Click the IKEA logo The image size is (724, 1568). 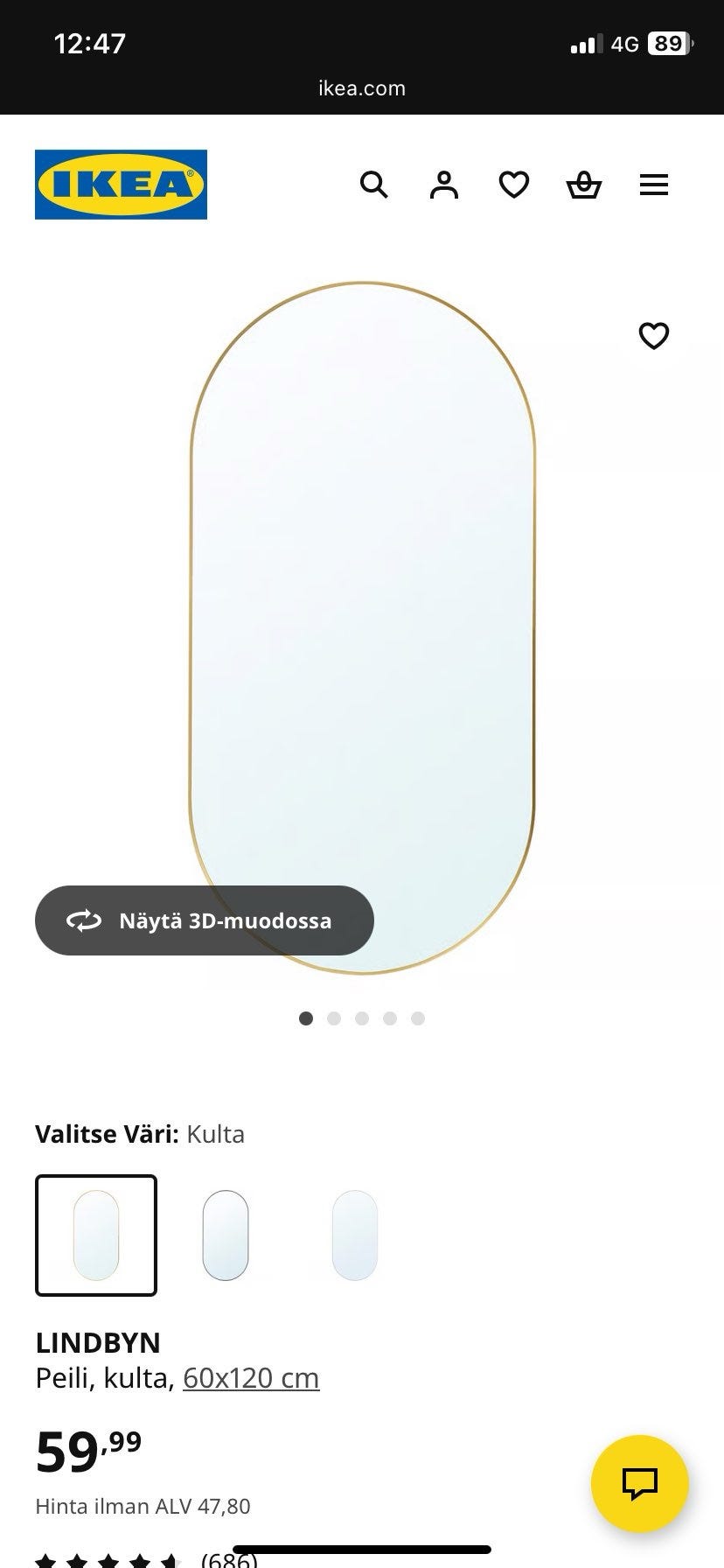coord(121,185)
